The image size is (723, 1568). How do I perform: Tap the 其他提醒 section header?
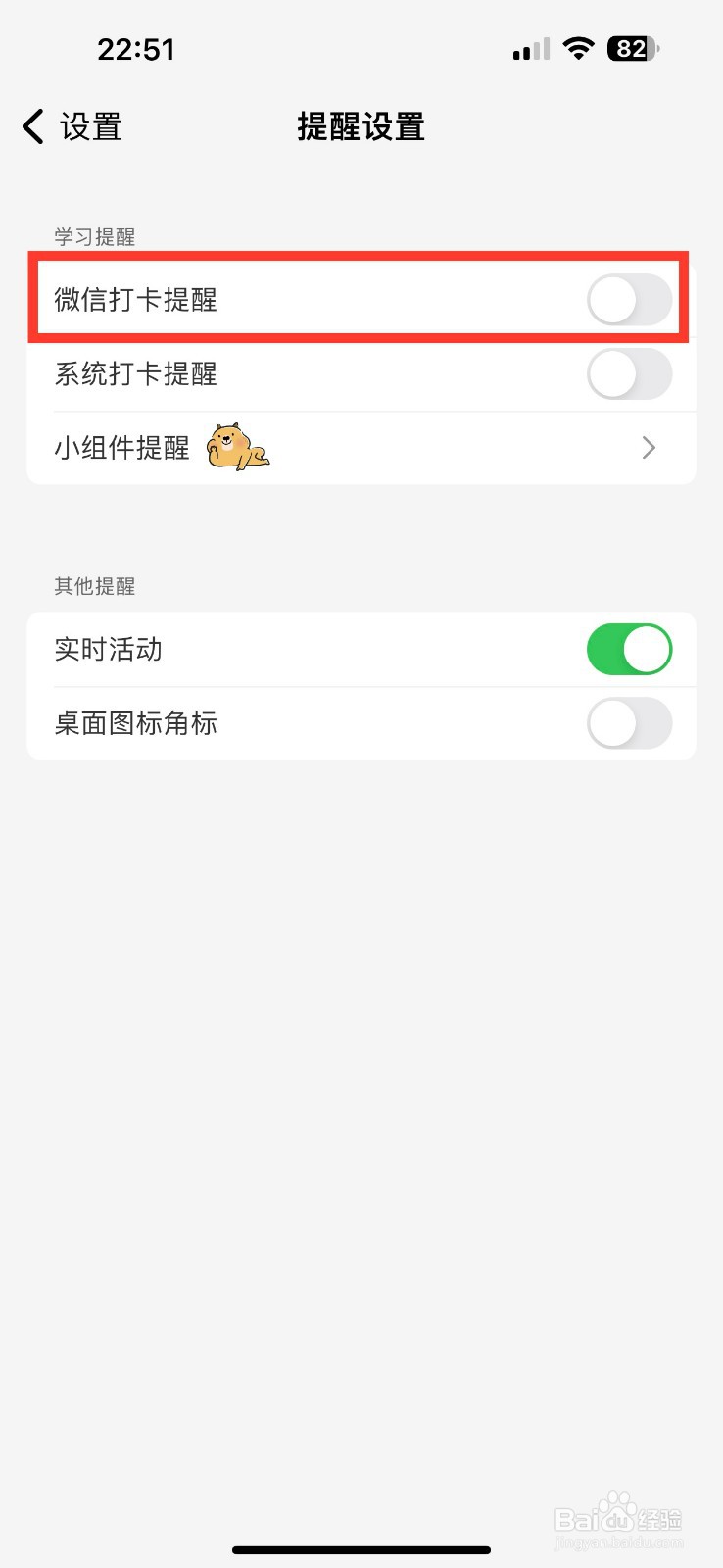point(97,586)
